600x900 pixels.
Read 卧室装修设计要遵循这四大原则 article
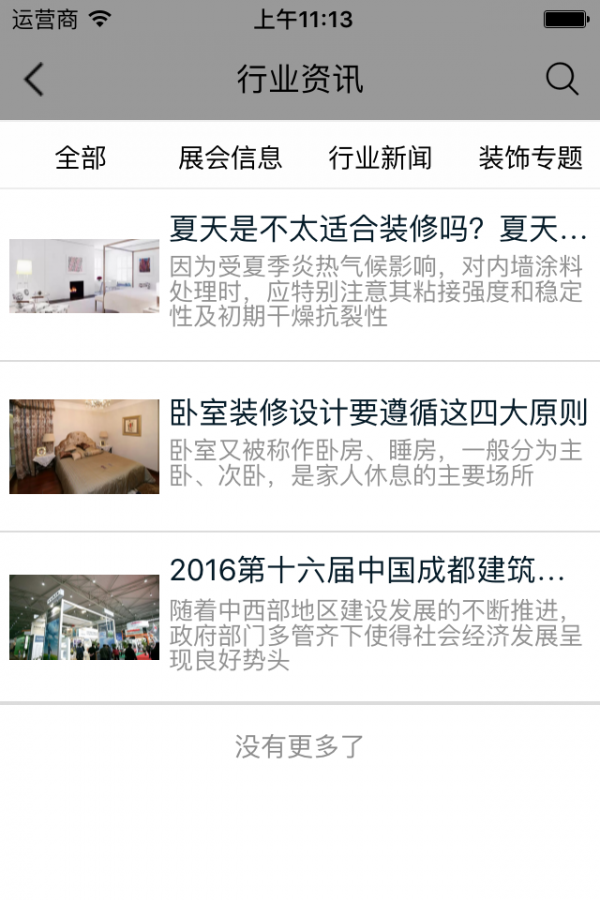click(378, 412)
